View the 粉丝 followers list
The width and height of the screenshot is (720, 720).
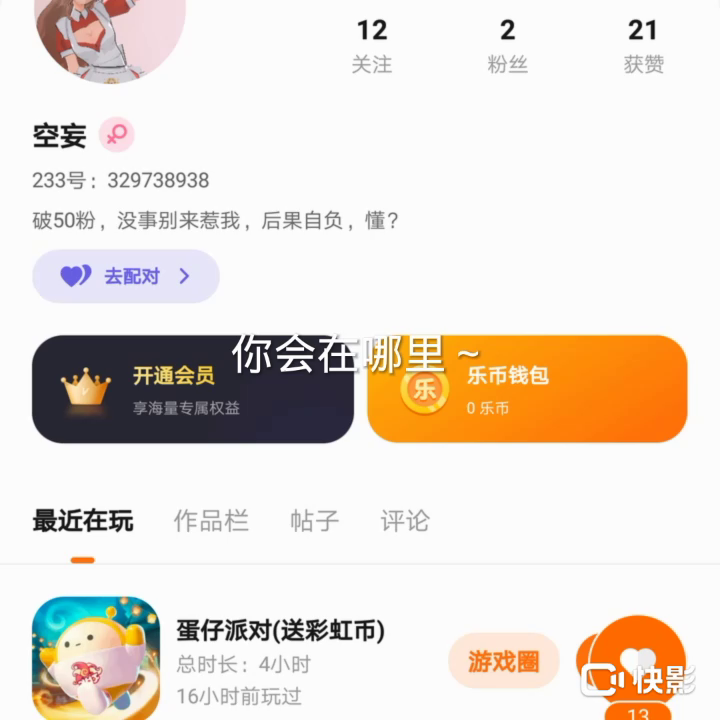coord(507,46)
